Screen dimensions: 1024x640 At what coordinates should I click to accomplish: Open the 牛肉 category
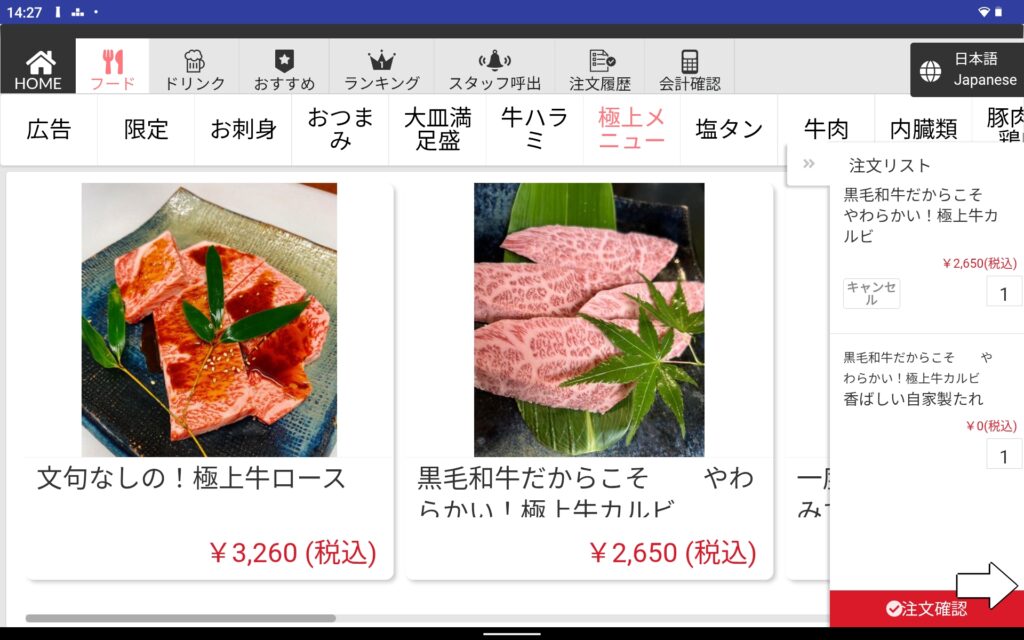point(826,129)
